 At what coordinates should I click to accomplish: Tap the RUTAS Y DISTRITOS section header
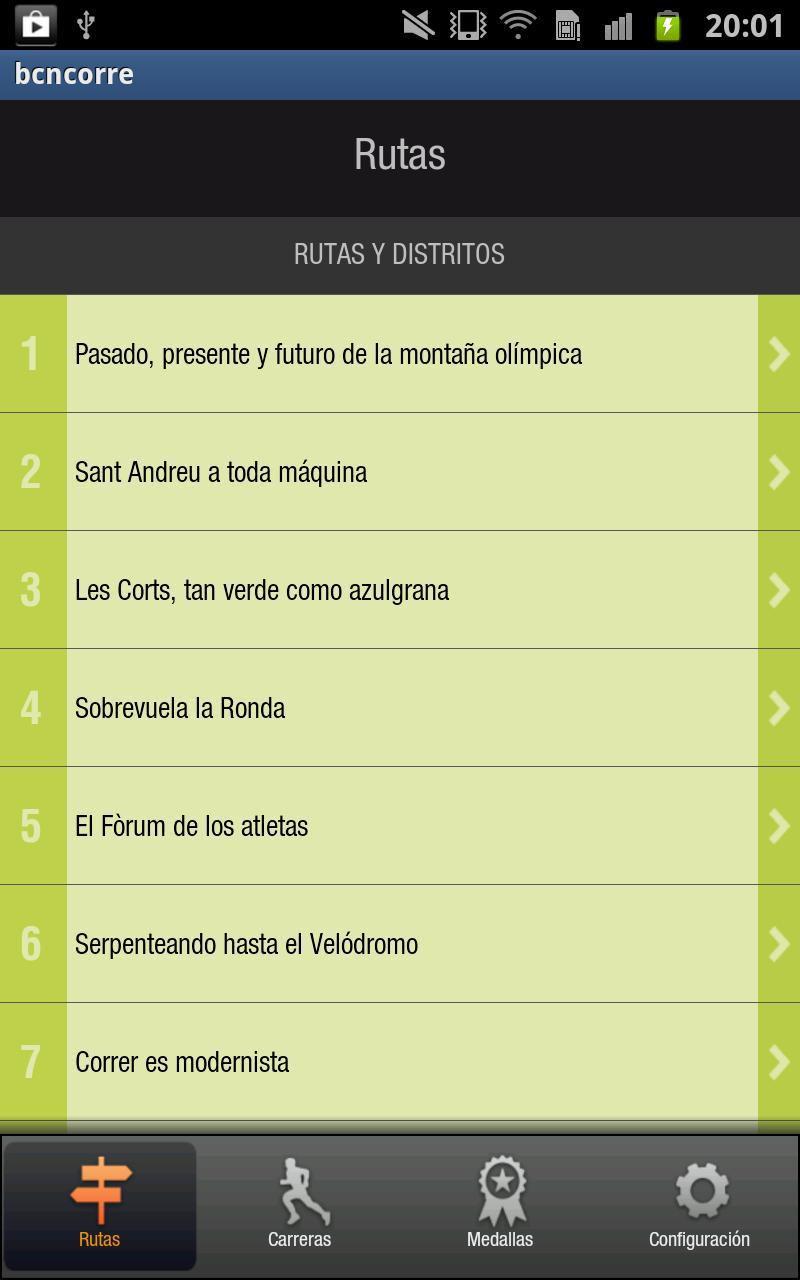click(x=400, y=256)
